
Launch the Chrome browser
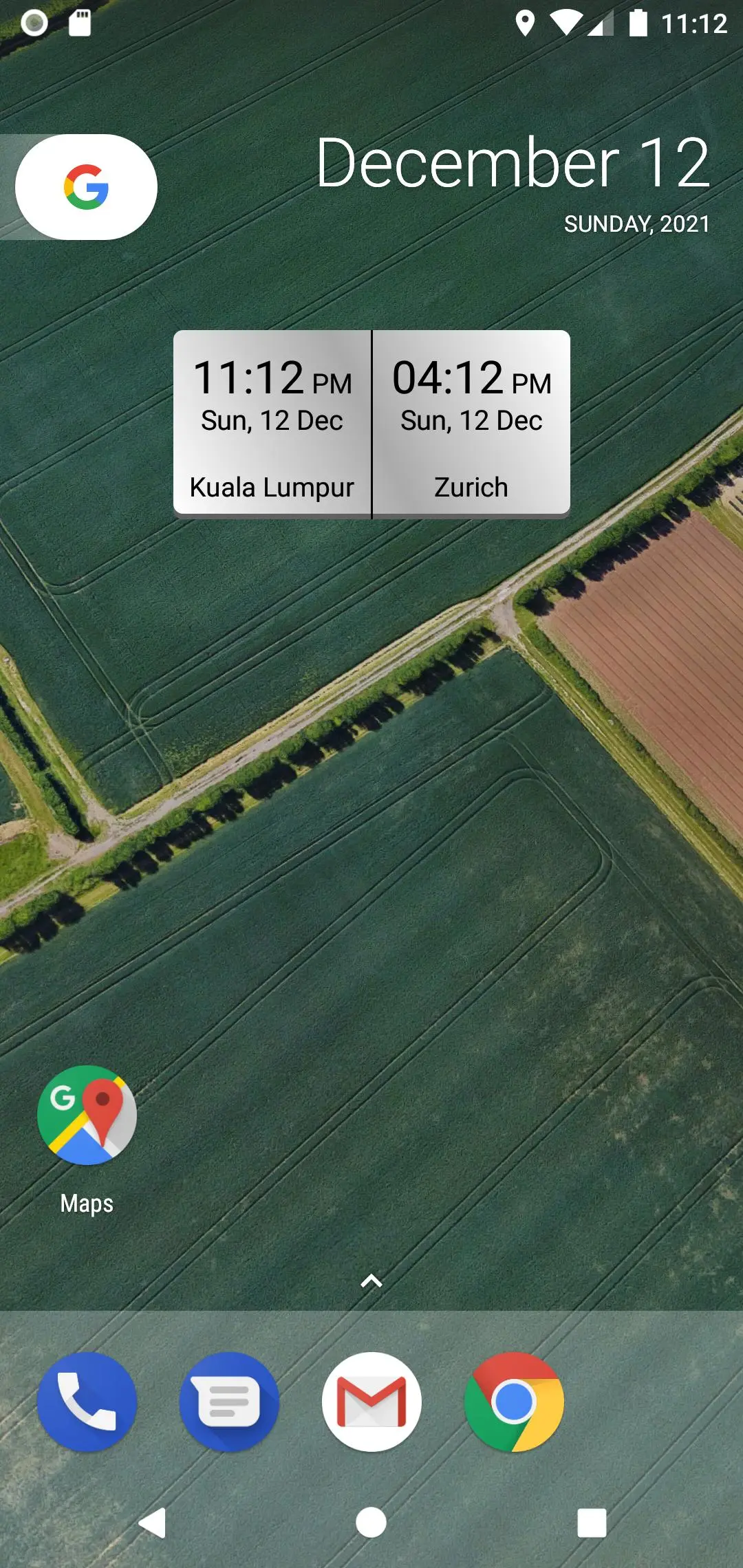[x=514, y=1402]
